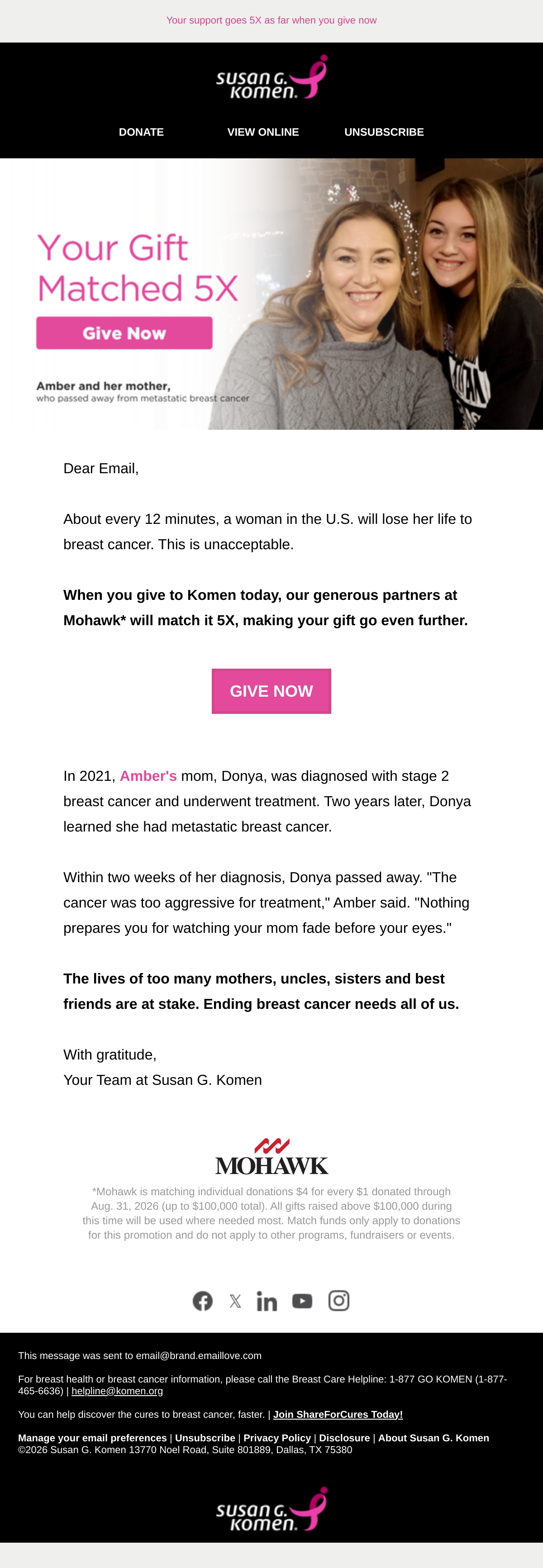Tap the helpline@komen.org email link
This screenshot has width=543, height=1568.
117,1391
